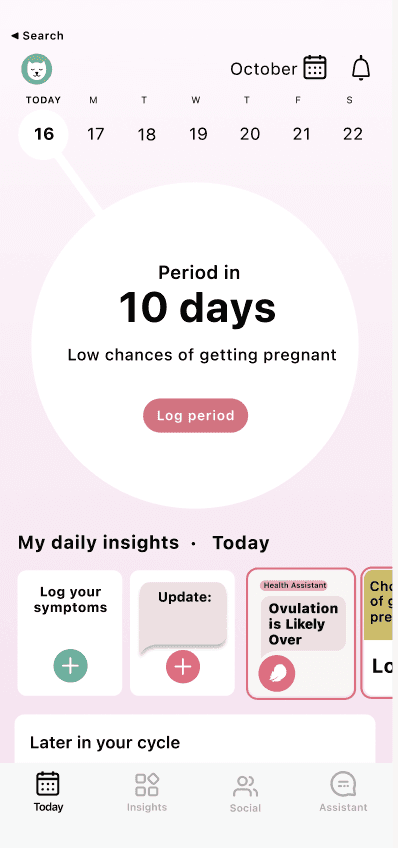The width and height of the screenshot is (398, 848).
Task: Open the Ovulation is Likely Over card
Action: pyautogui.click(x=301, y=633)
